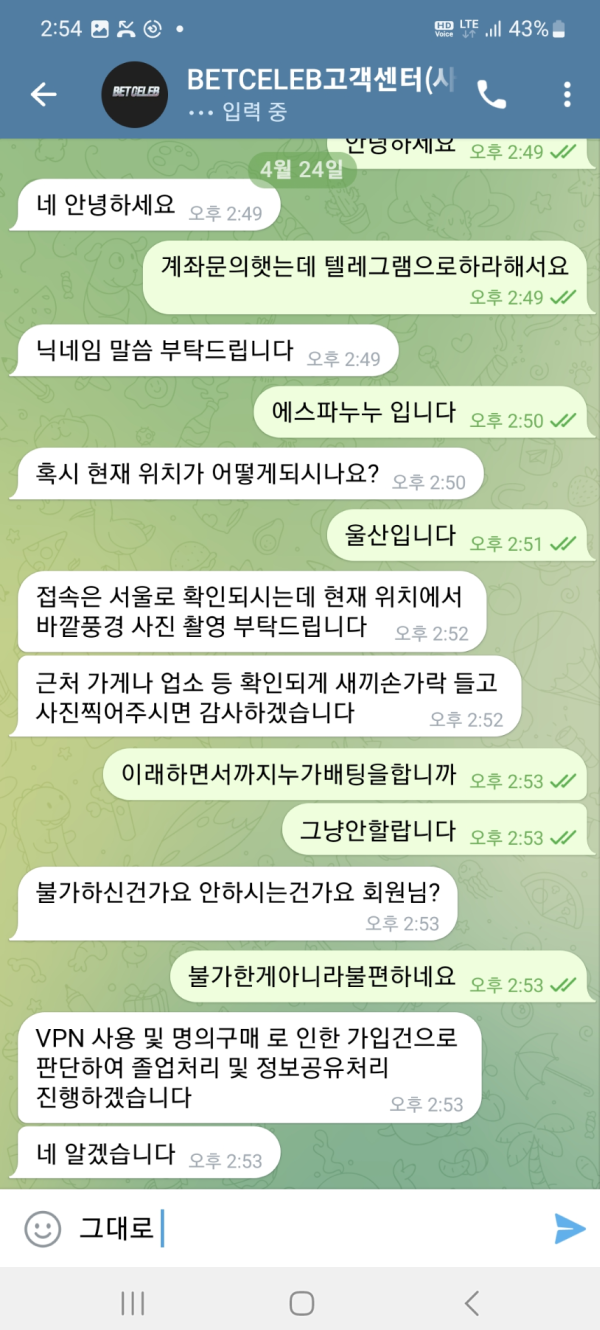Open the system recent apps view

[132, 1302]
